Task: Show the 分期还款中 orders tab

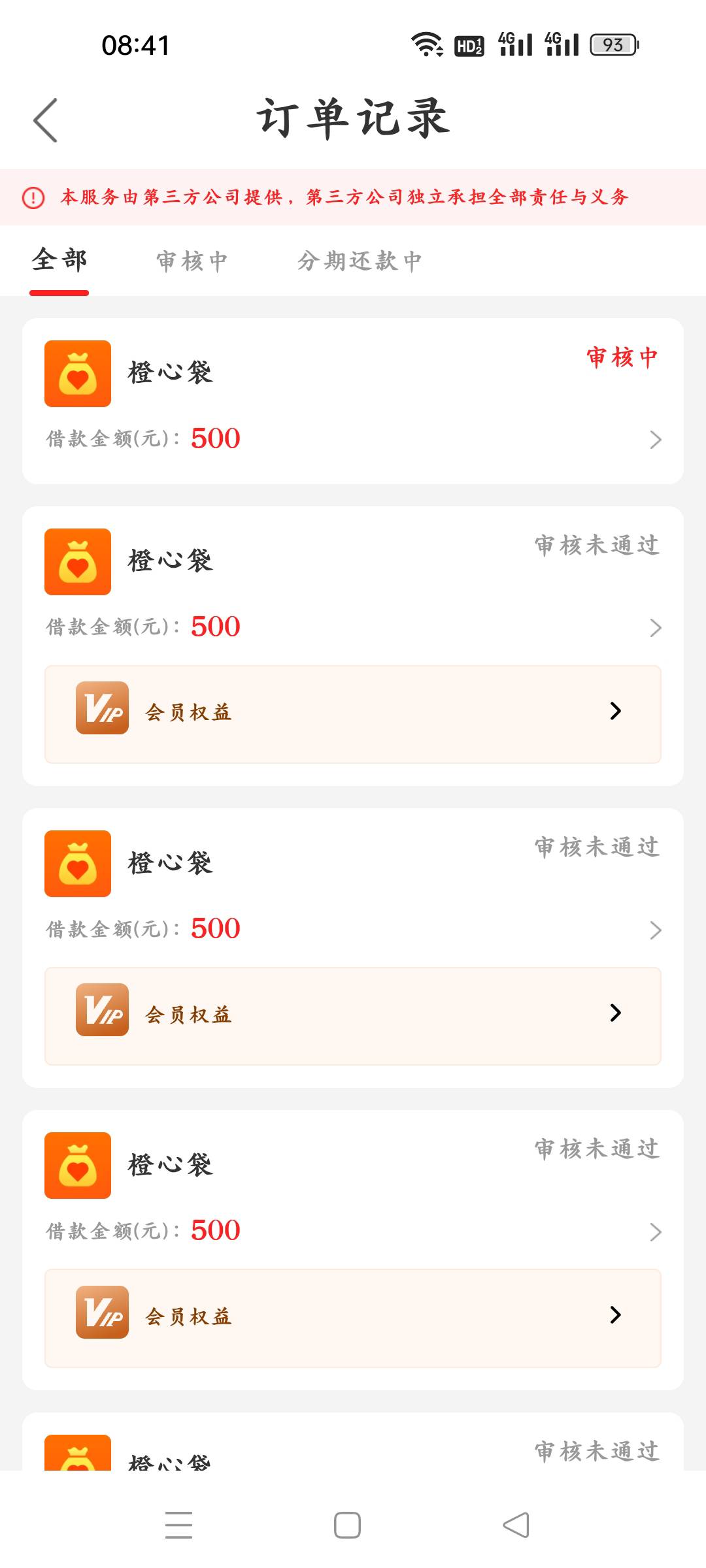Action: (360, 261)
